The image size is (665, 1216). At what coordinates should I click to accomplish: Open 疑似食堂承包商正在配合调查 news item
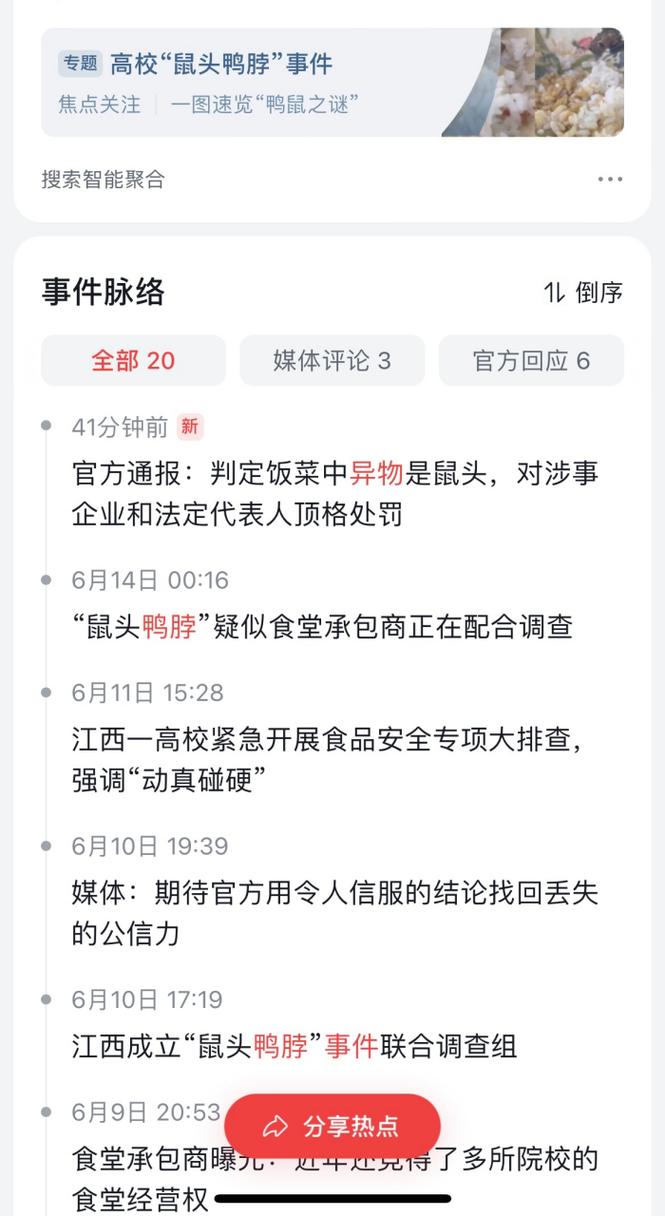pos(322,627)
